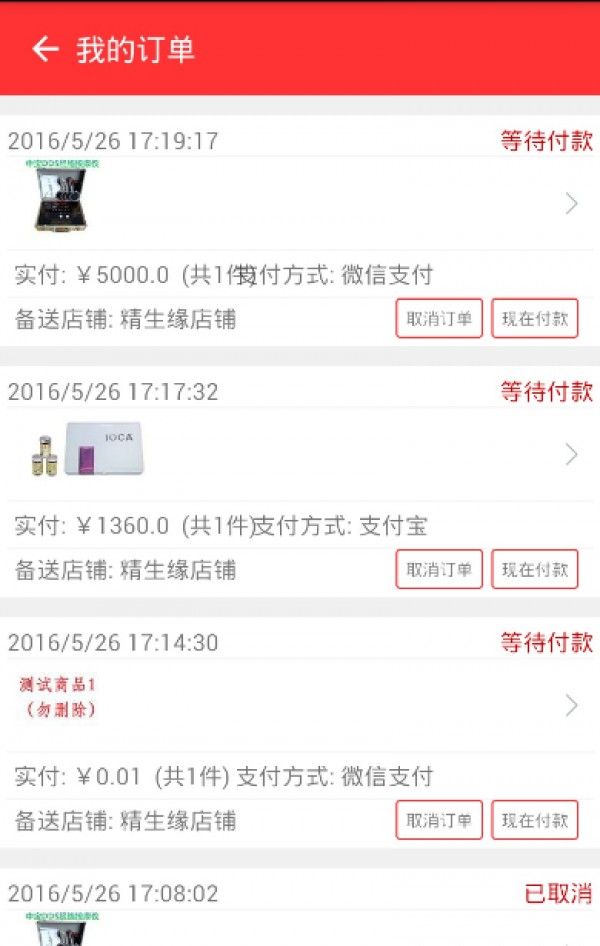The height and width of the screenshot is (946, 600).
Task: Pay now for the ¥0.01 order
Action: point(534,821)
